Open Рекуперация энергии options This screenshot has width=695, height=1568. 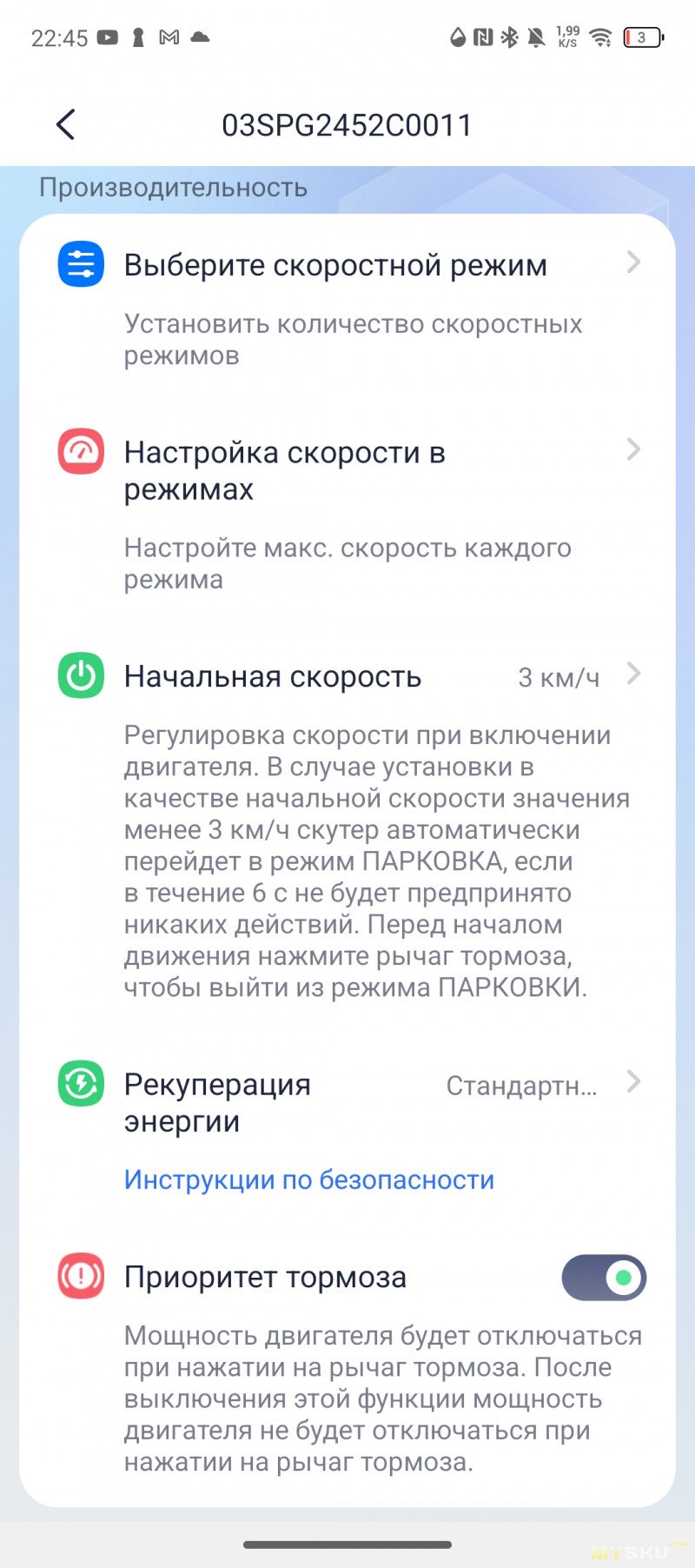point(347,1100)
